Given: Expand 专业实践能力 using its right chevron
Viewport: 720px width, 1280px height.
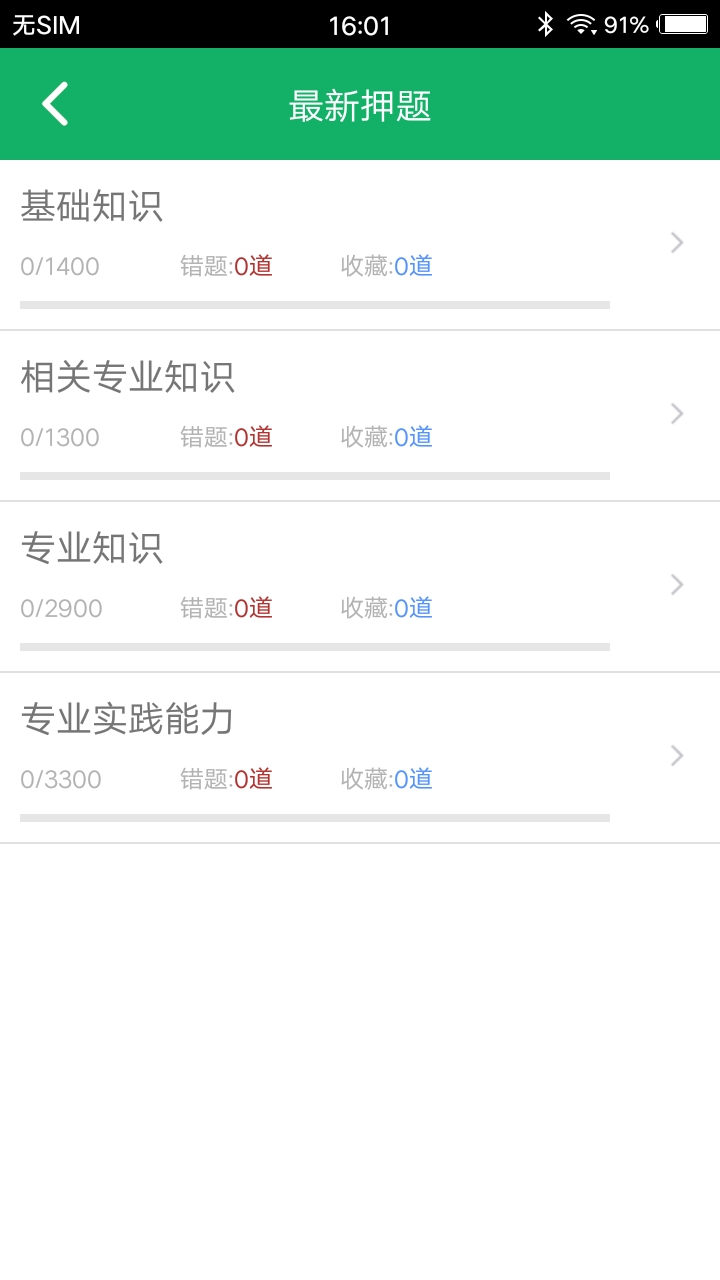Looking at the screenshot, I should click(x=676, y=755).
